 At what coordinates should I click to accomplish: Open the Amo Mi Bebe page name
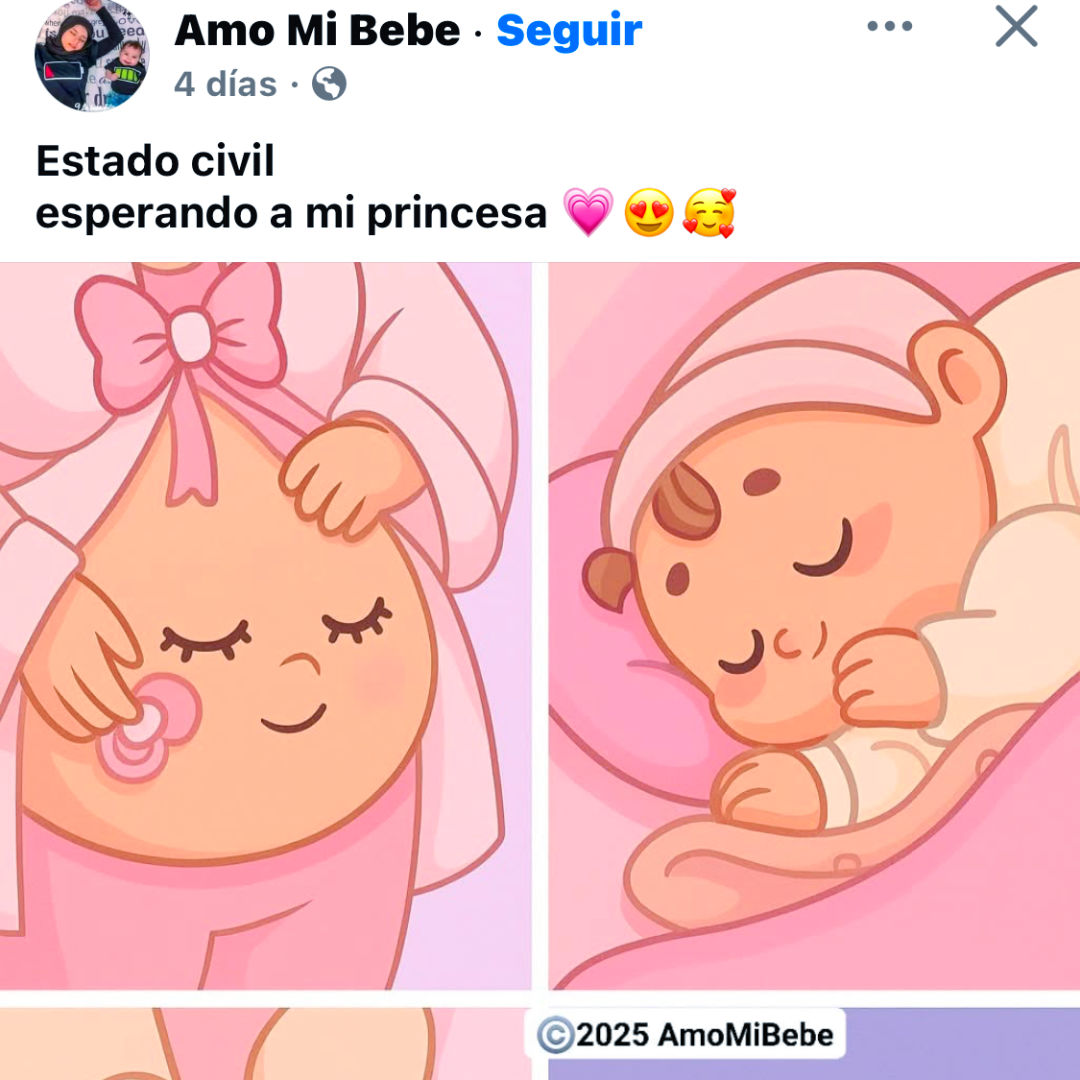(x=317, y=31)
